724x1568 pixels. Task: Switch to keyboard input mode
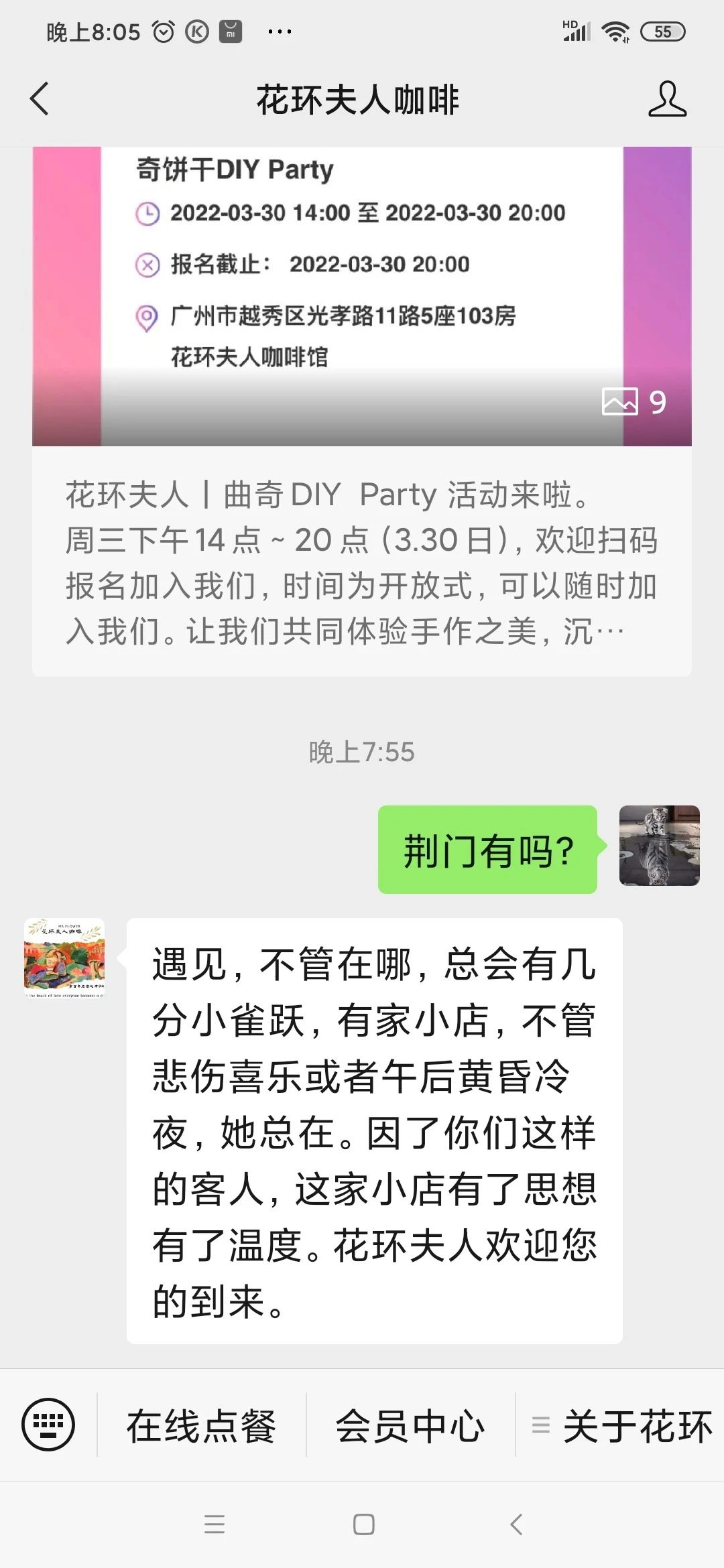(48, 1425)
